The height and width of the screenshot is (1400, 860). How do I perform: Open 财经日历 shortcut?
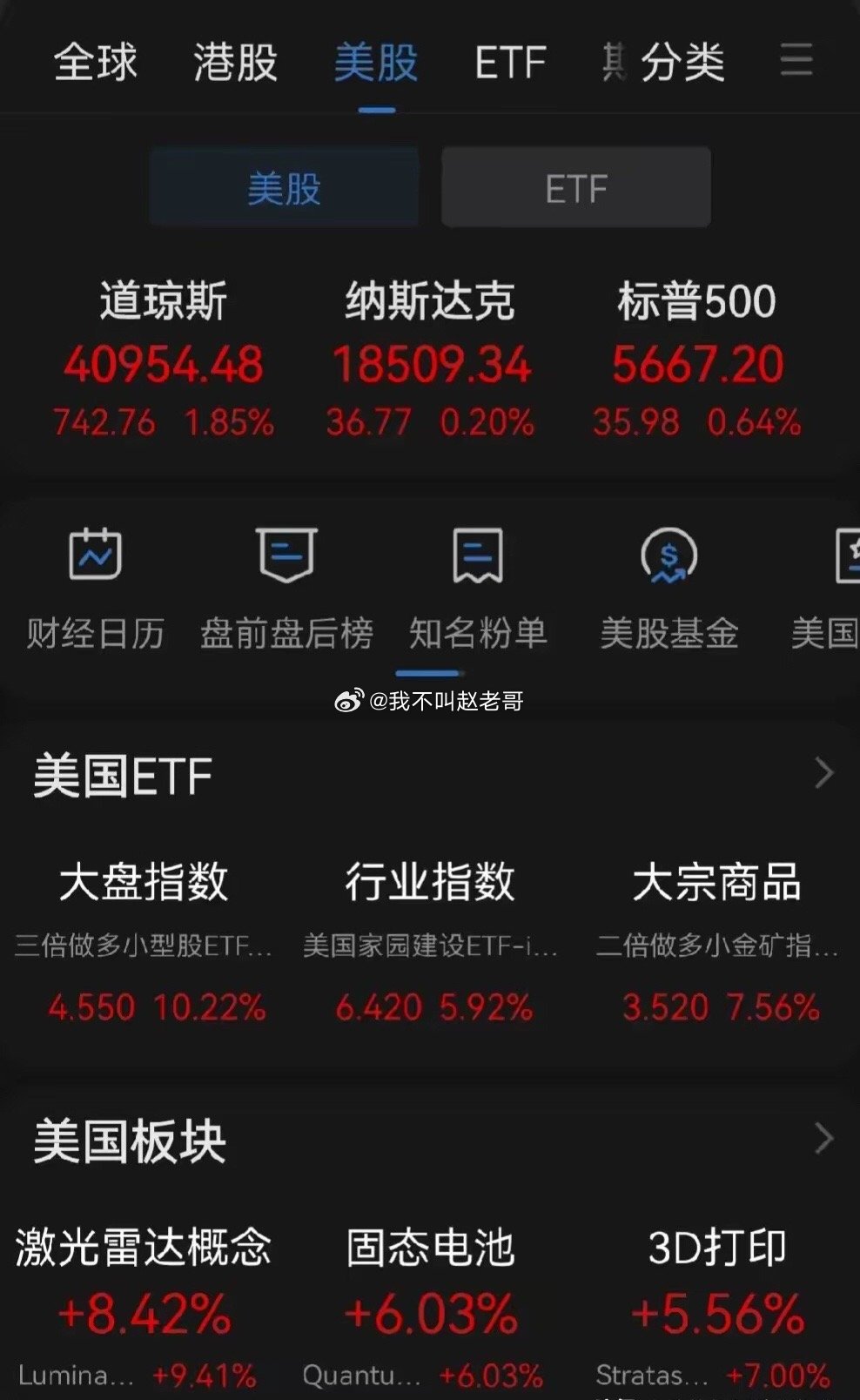(95, 589)
